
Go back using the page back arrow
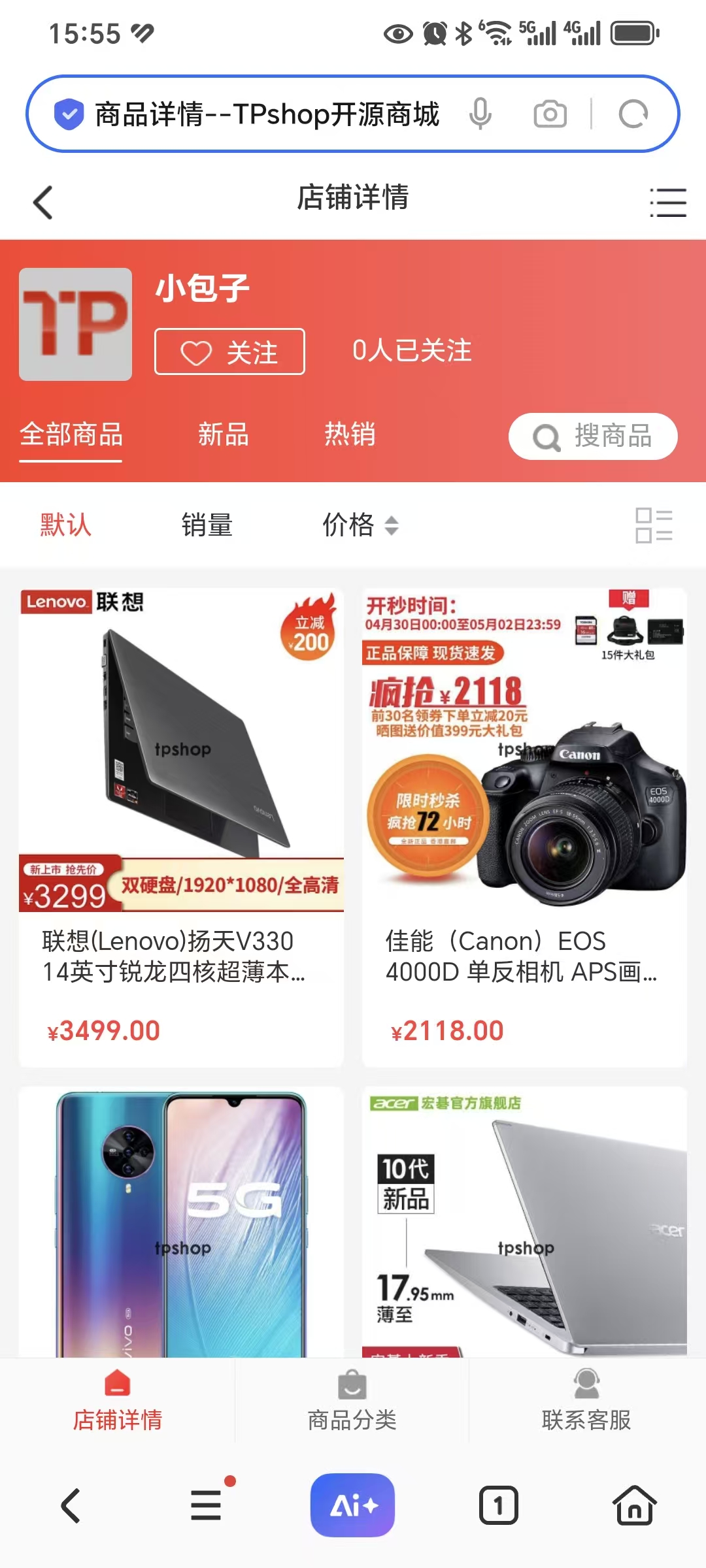[x=42, y=201]
